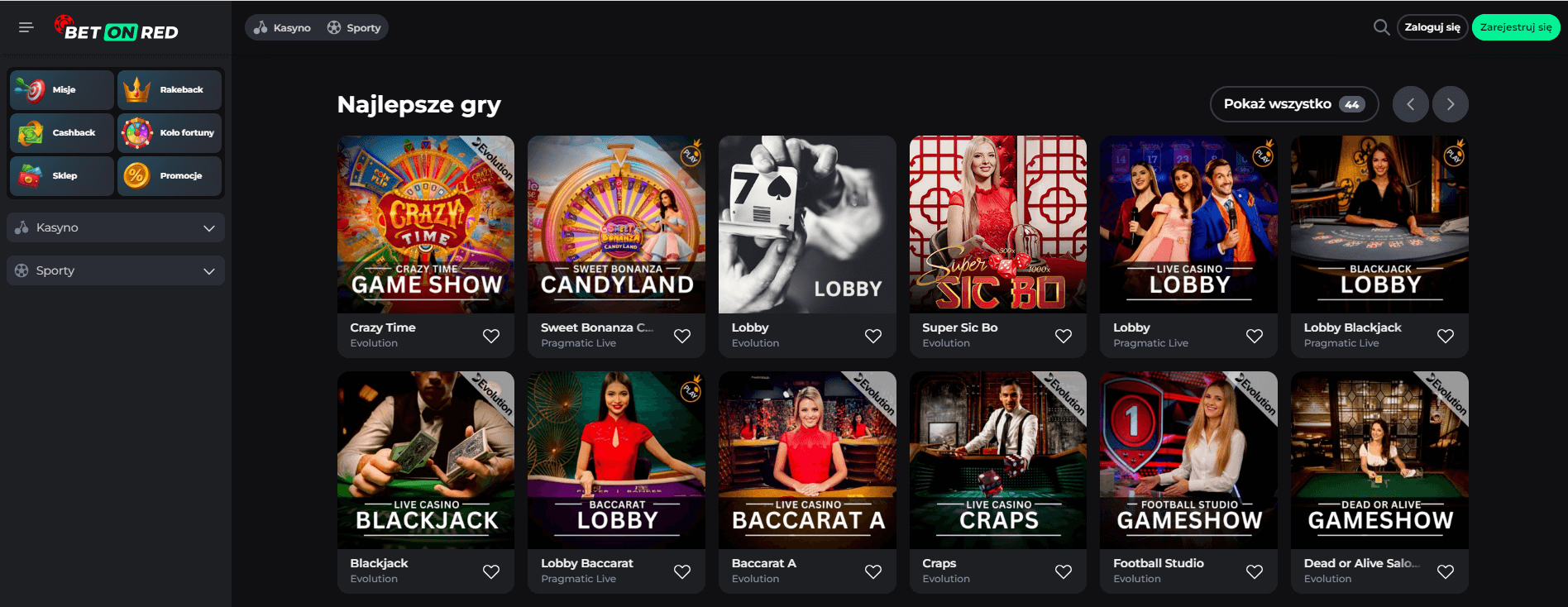Open the Sklep tile
The height and width of the screenshot is (607, 1568).
tap(62, 176)
